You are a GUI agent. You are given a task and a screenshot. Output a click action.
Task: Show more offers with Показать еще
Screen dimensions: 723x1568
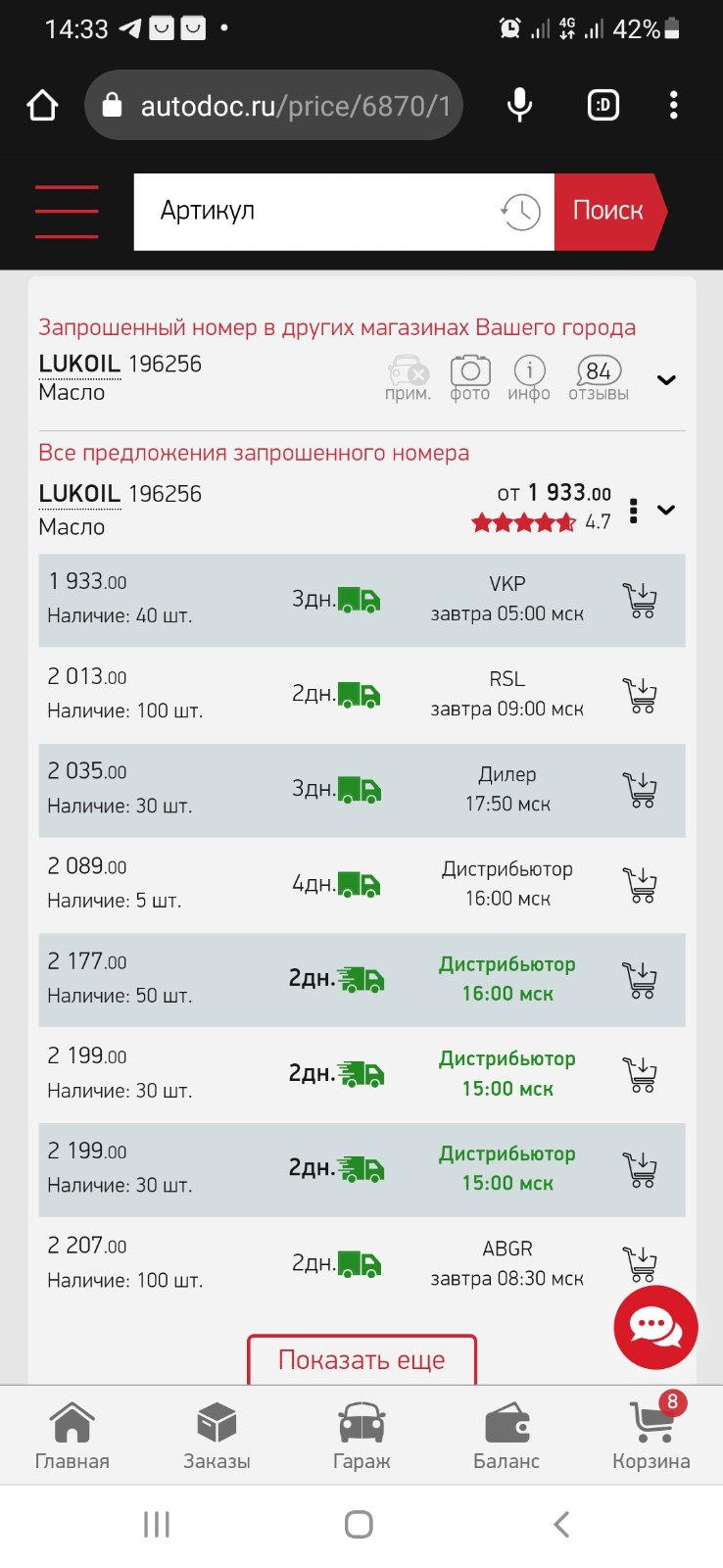pos(361,1360)
